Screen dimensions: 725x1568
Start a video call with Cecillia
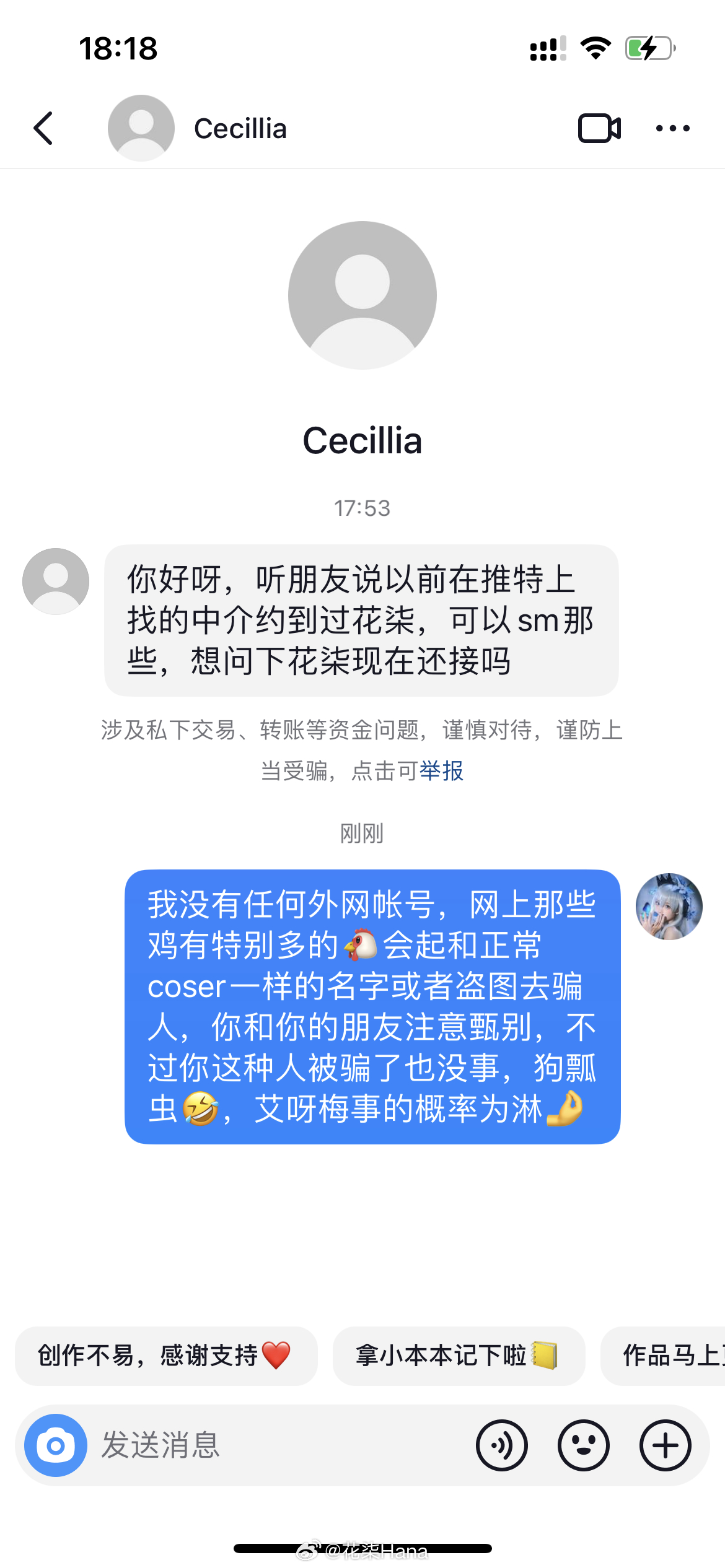[x=599, y=128]
